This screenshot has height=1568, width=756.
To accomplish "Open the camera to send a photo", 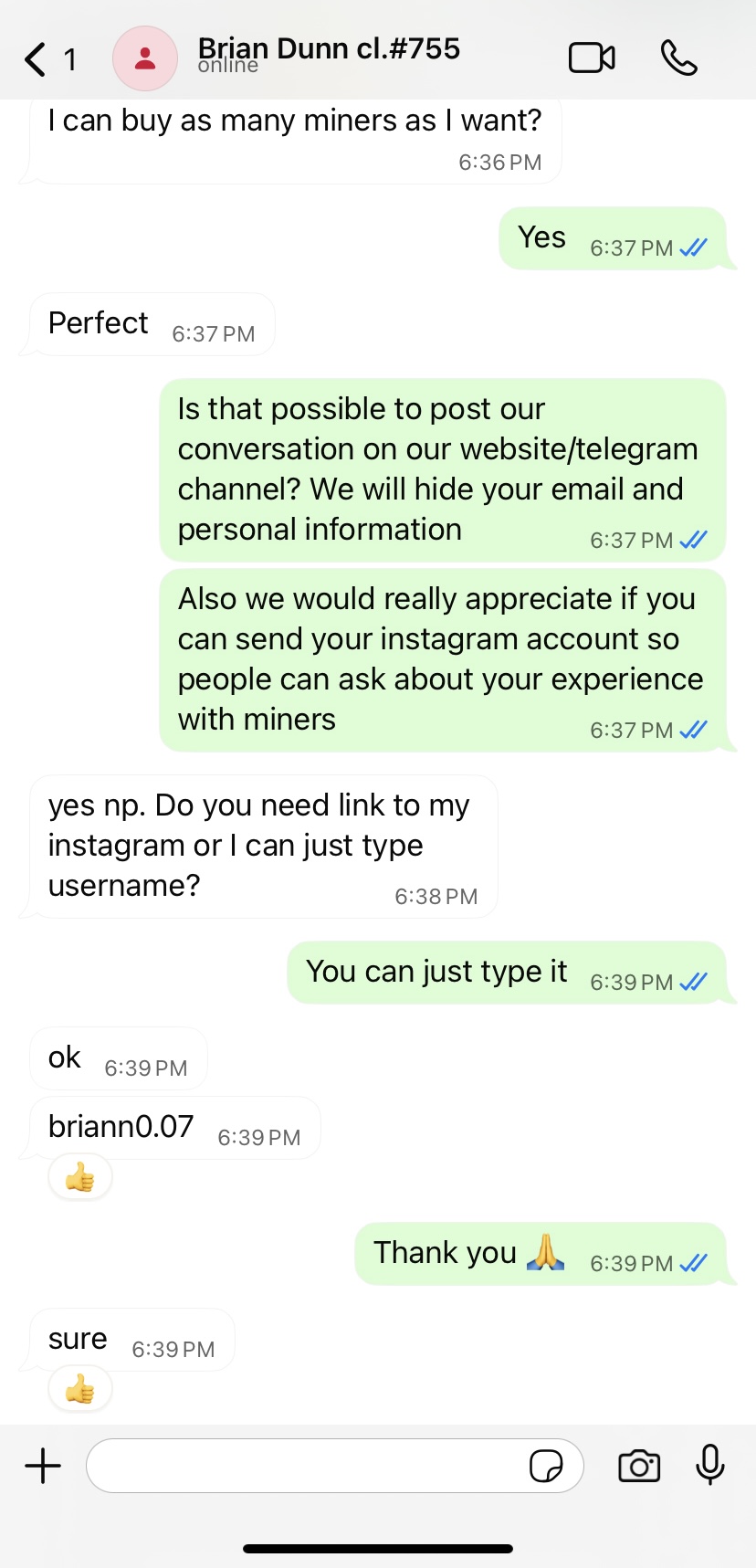I will tap(639, 1466).
